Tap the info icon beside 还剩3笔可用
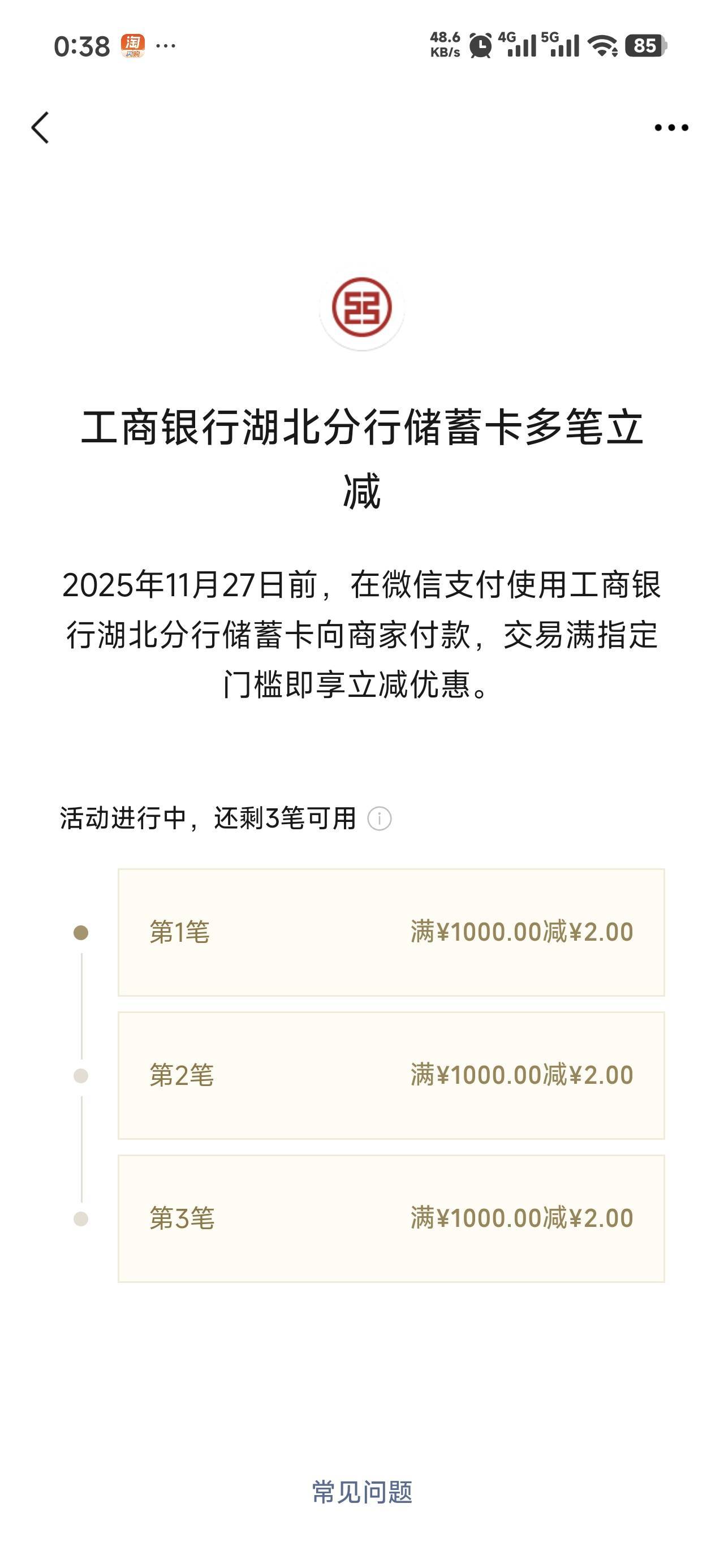The width and height of the screenshot is (724, 1568). point(380,819)
